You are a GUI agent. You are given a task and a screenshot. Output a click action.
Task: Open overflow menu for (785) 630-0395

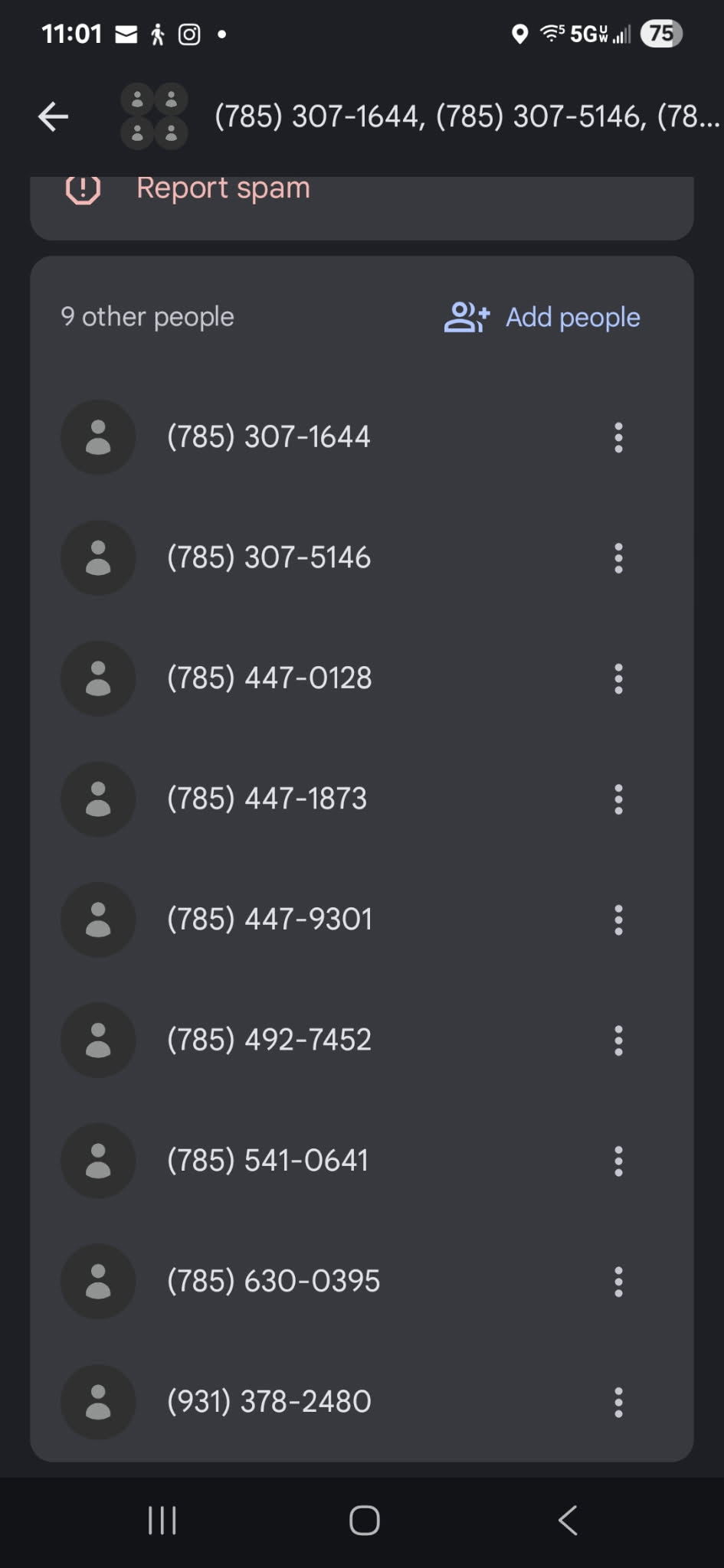click(x=618, y=1282)
